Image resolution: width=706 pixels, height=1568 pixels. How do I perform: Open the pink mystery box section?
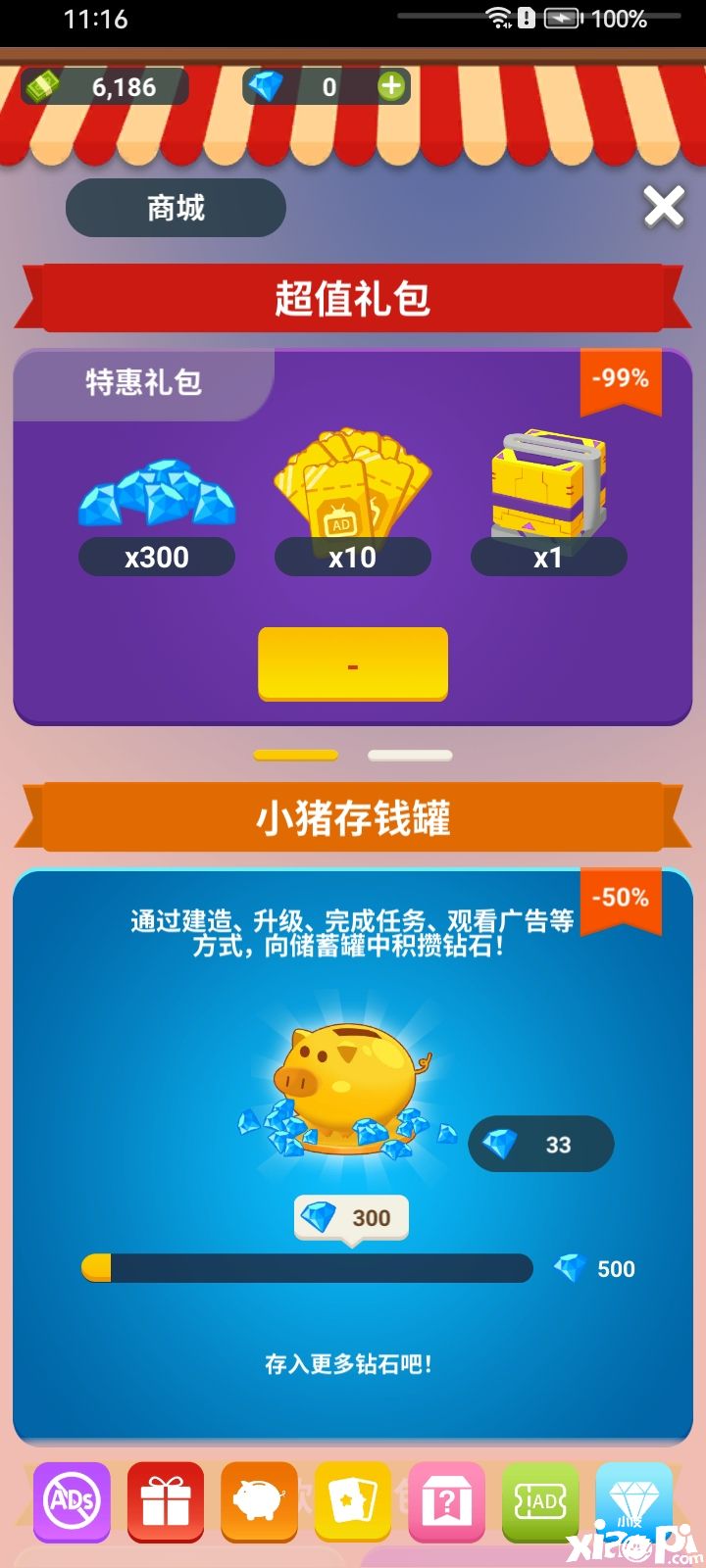(x=447, y=1501)
